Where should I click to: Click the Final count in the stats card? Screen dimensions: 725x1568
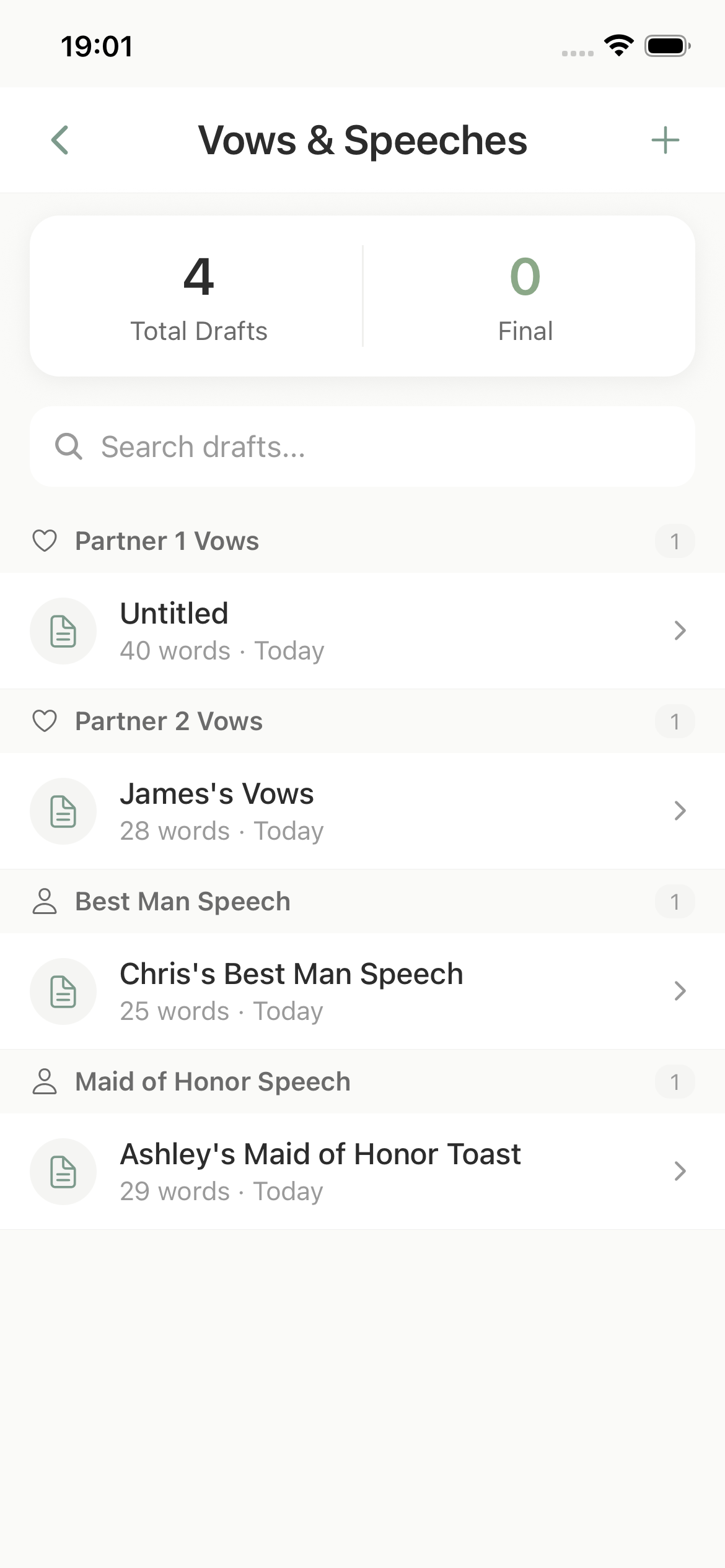point(525,291)
